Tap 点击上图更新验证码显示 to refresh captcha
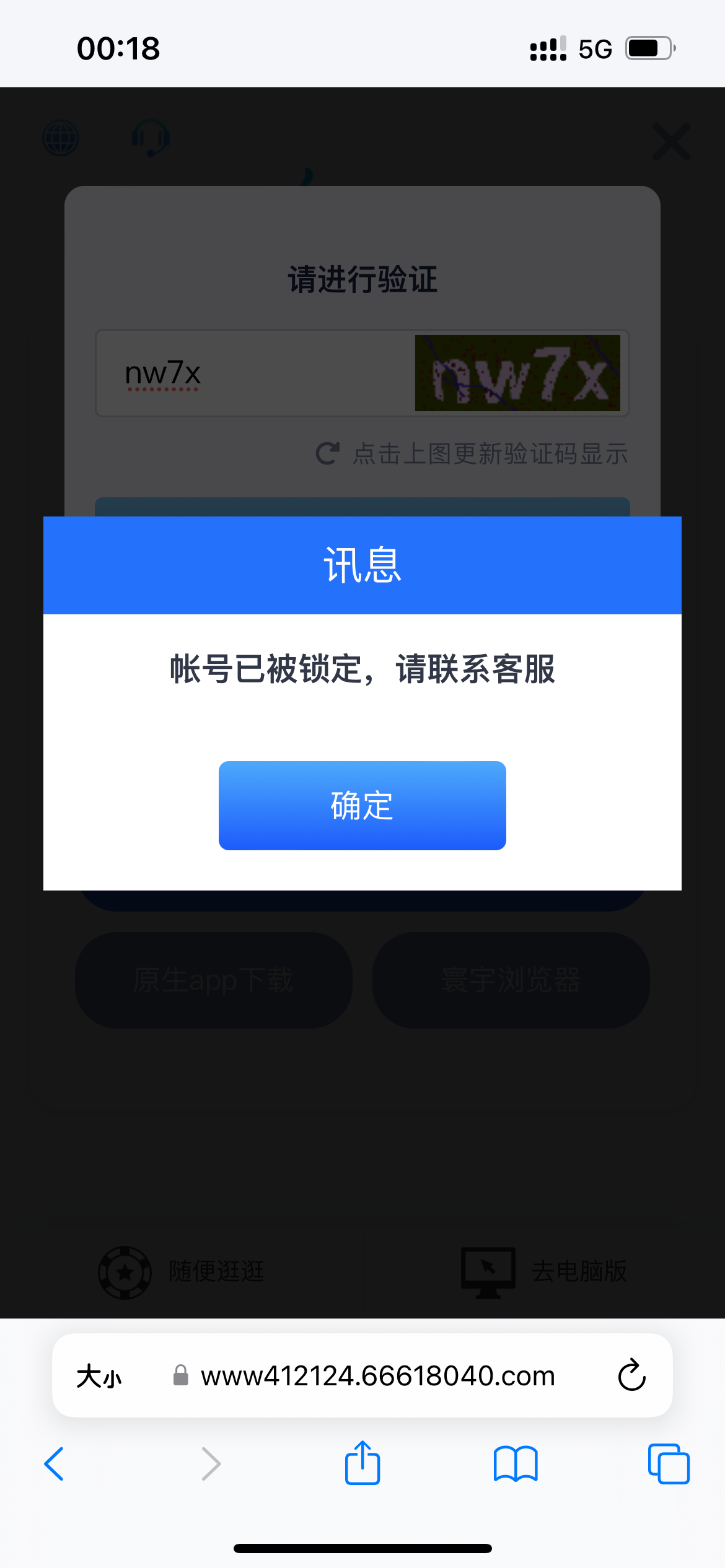This screenshot has width=725, height=1568. click(489, 454)
